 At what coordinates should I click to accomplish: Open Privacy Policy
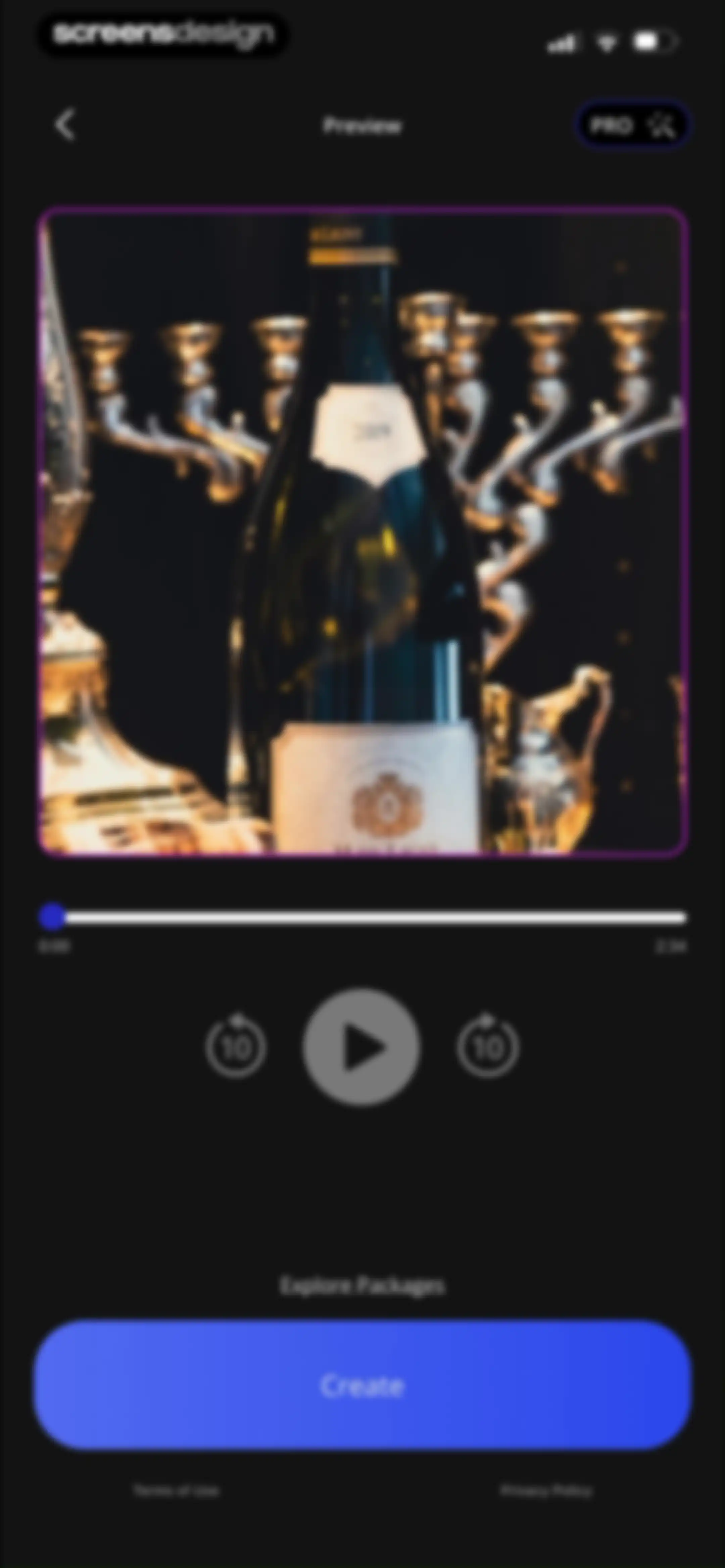click(546, 1491)
